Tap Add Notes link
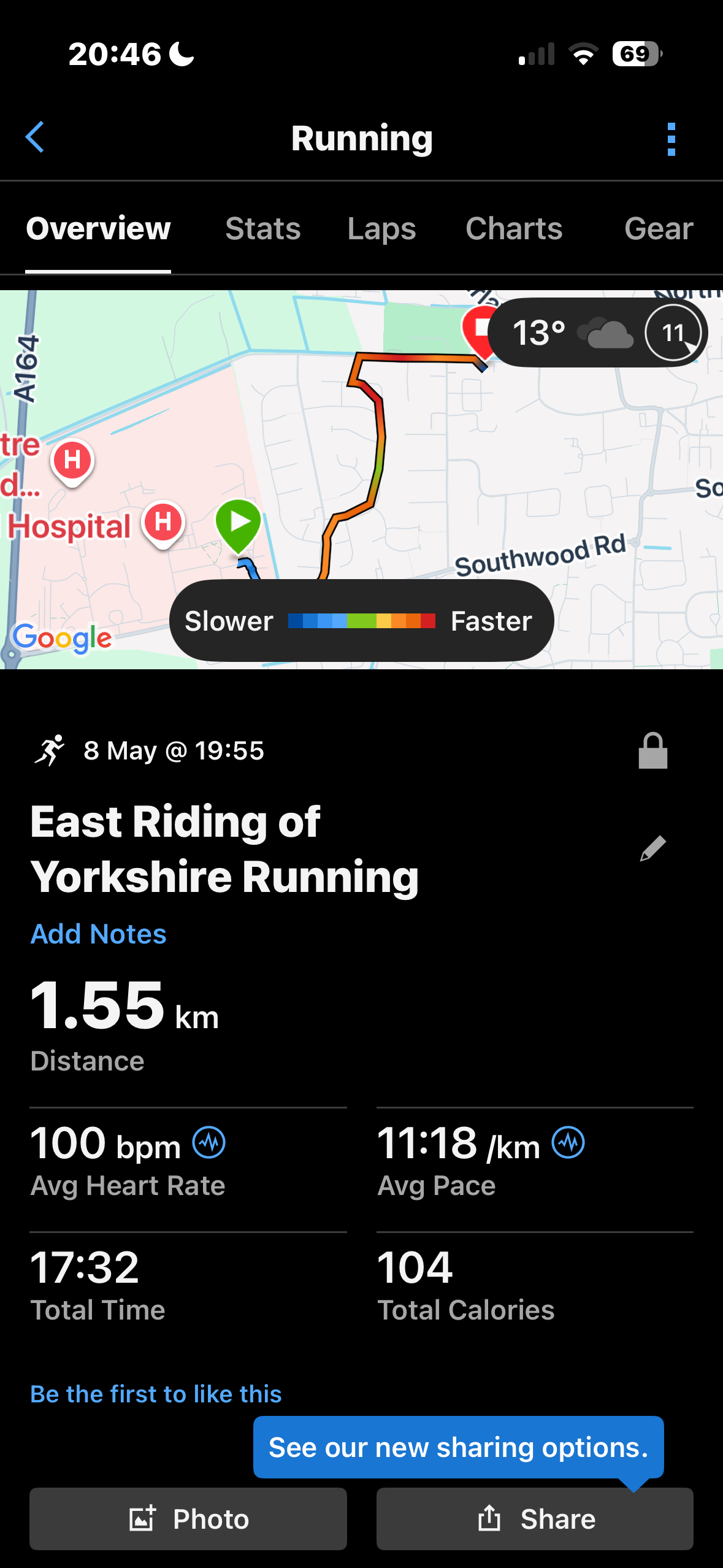The height and width of the screenshot is (1568, 723). click(99, 934)
